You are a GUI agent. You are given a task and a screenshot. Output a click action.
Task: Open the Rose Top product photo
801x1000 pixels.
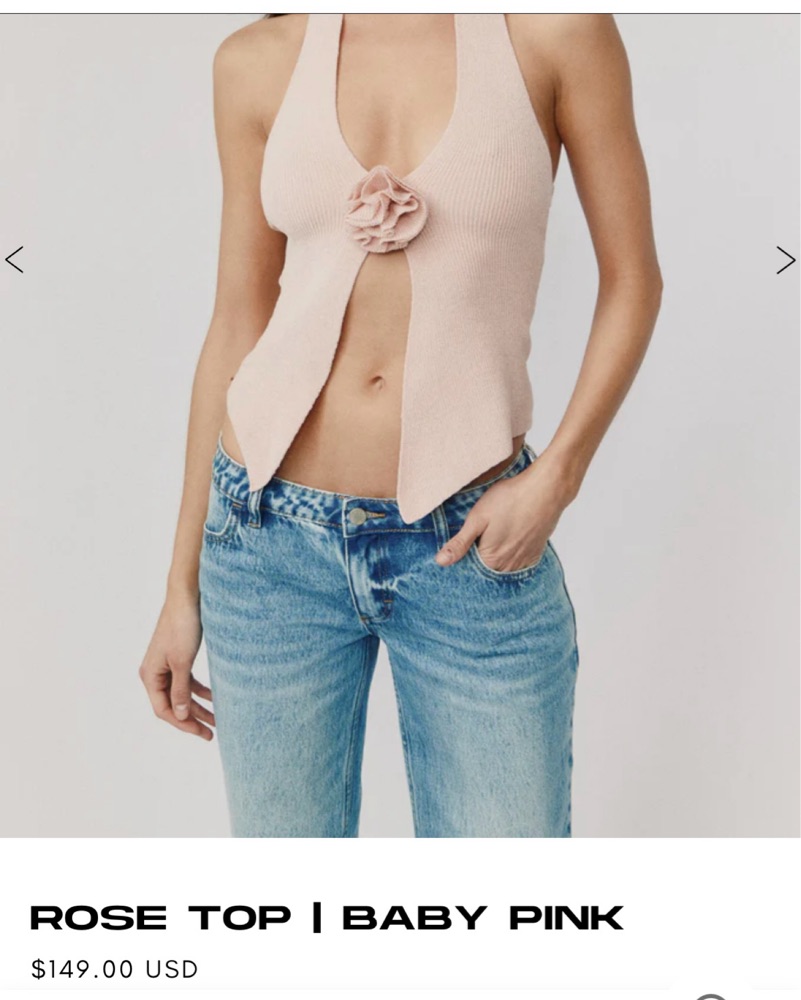(x=400, y=420)
